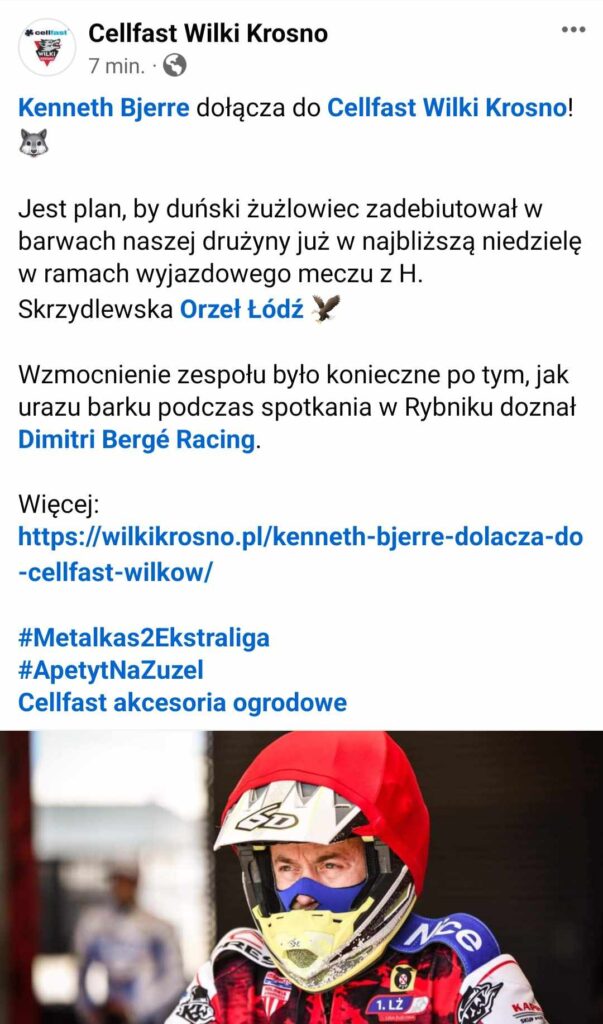Open Cellfast Wilki Krosno page name

[x=208, y=33]
